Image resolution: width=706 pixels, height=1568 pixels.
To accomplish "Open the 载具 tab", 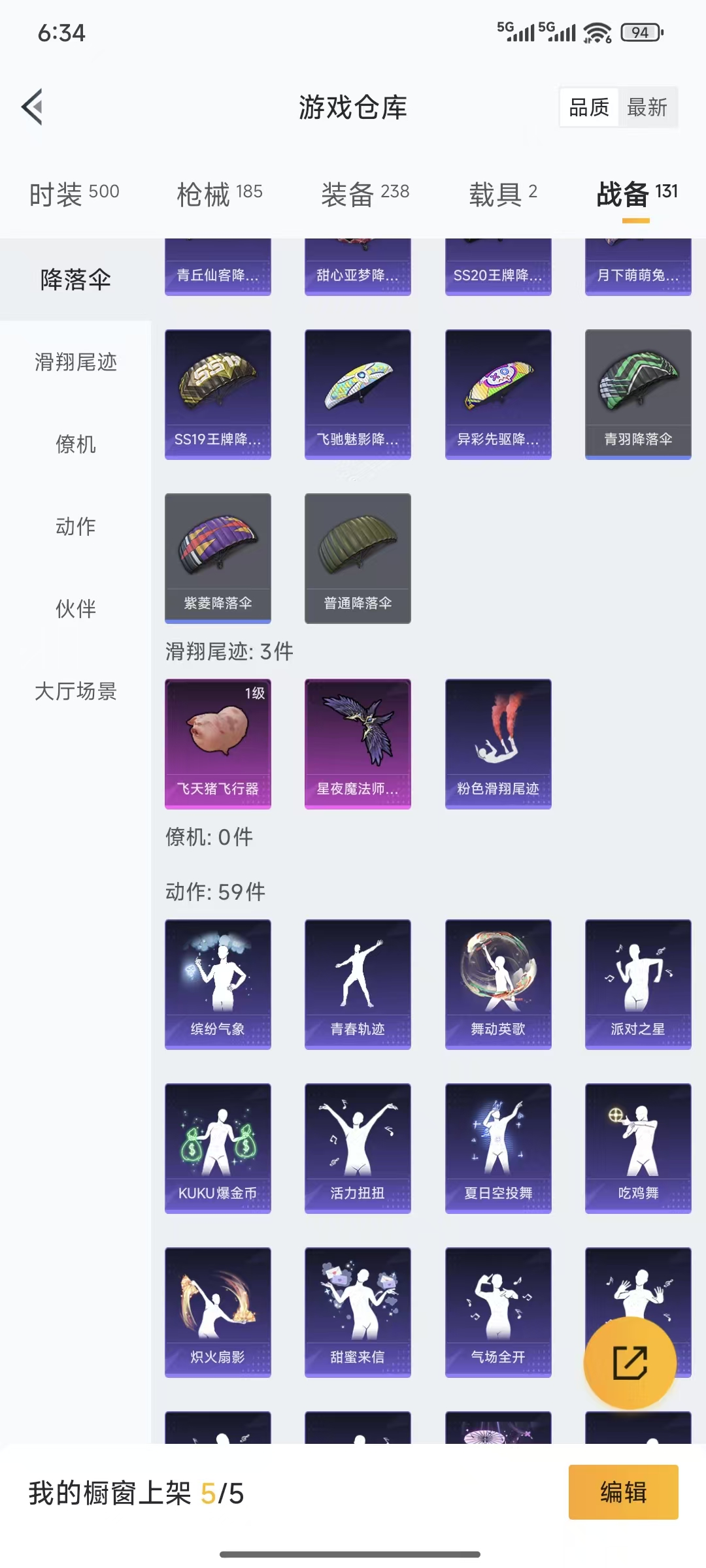I will [x=503, y=193].
